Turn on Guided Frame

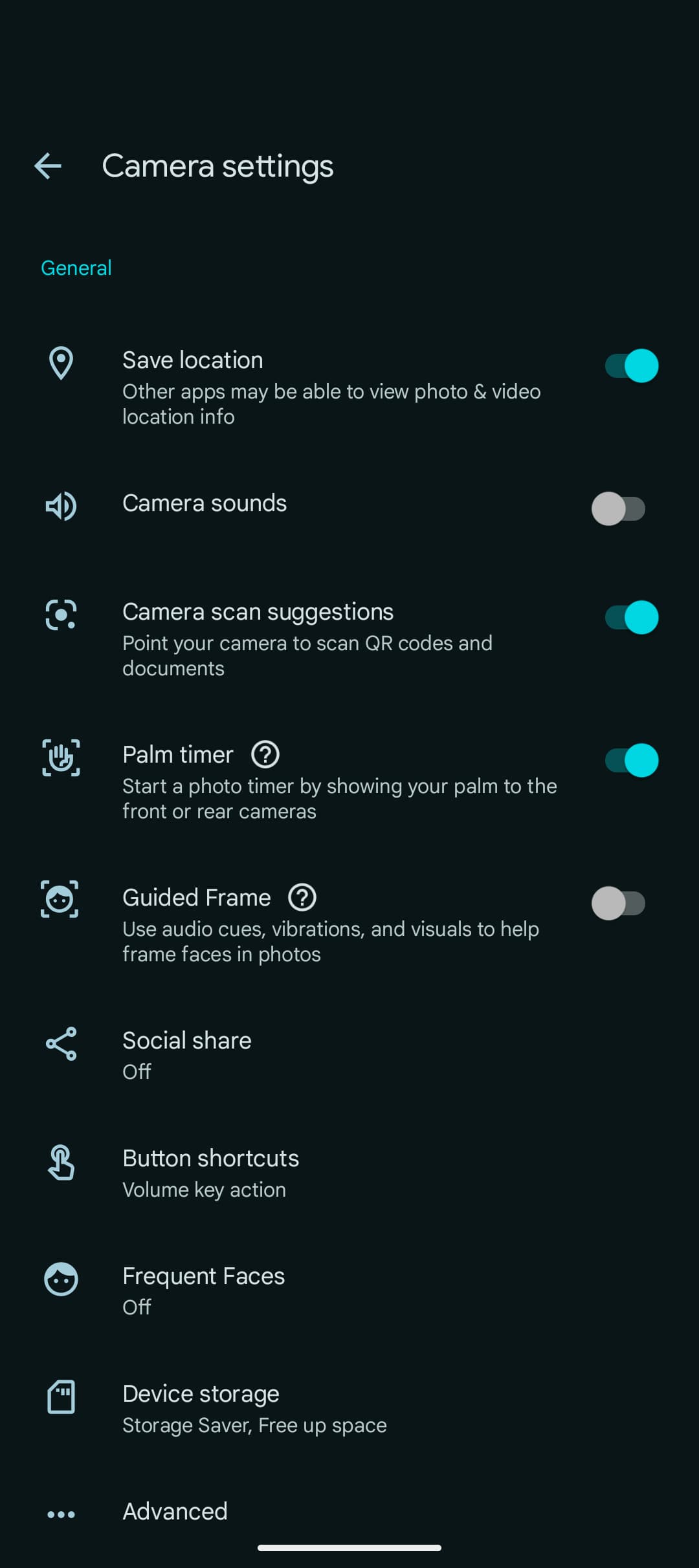[x=618, y=903]
